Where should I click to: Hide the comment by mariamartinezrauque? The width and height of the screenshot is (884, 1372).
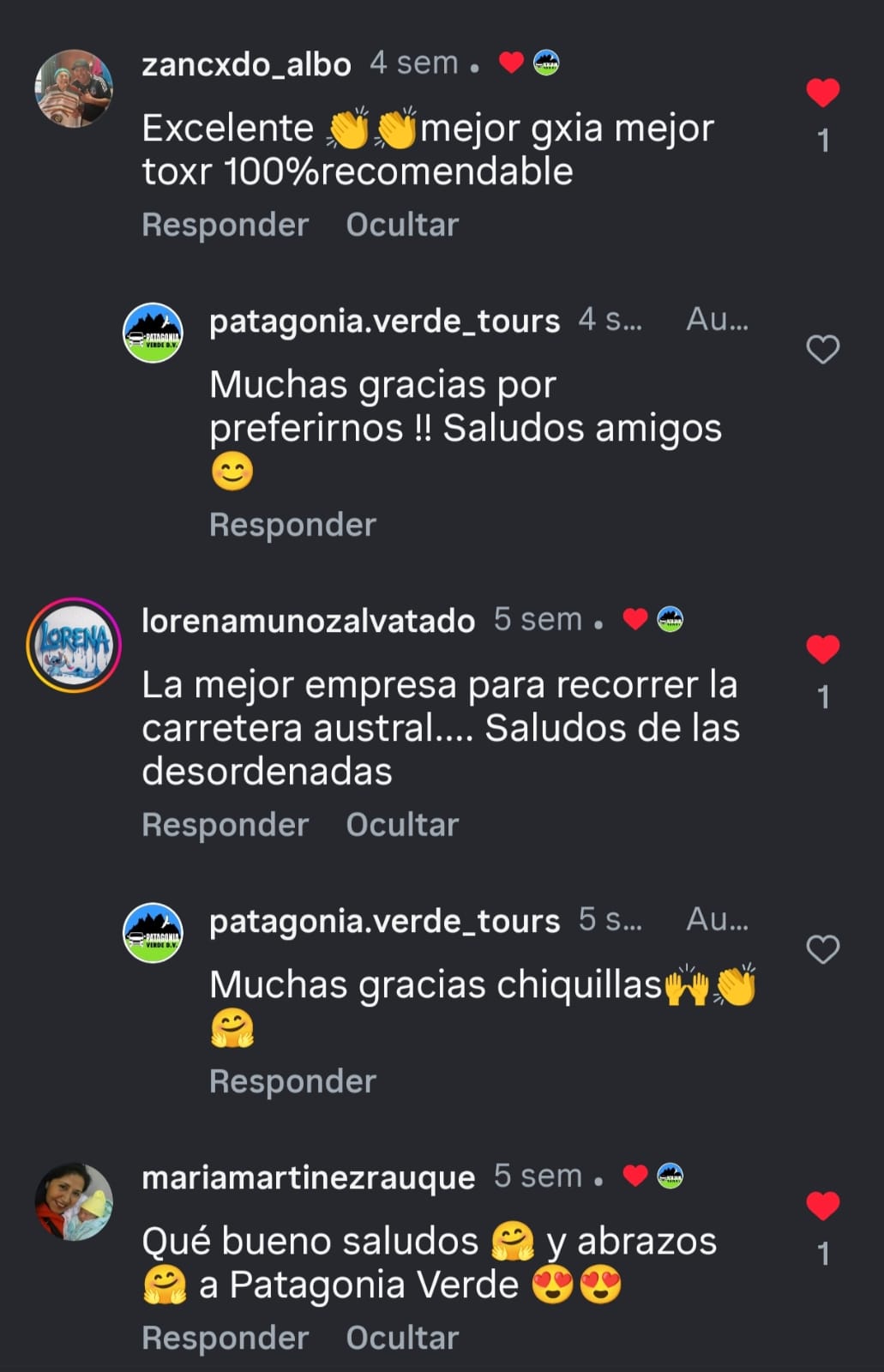(x=402, y=1338)
